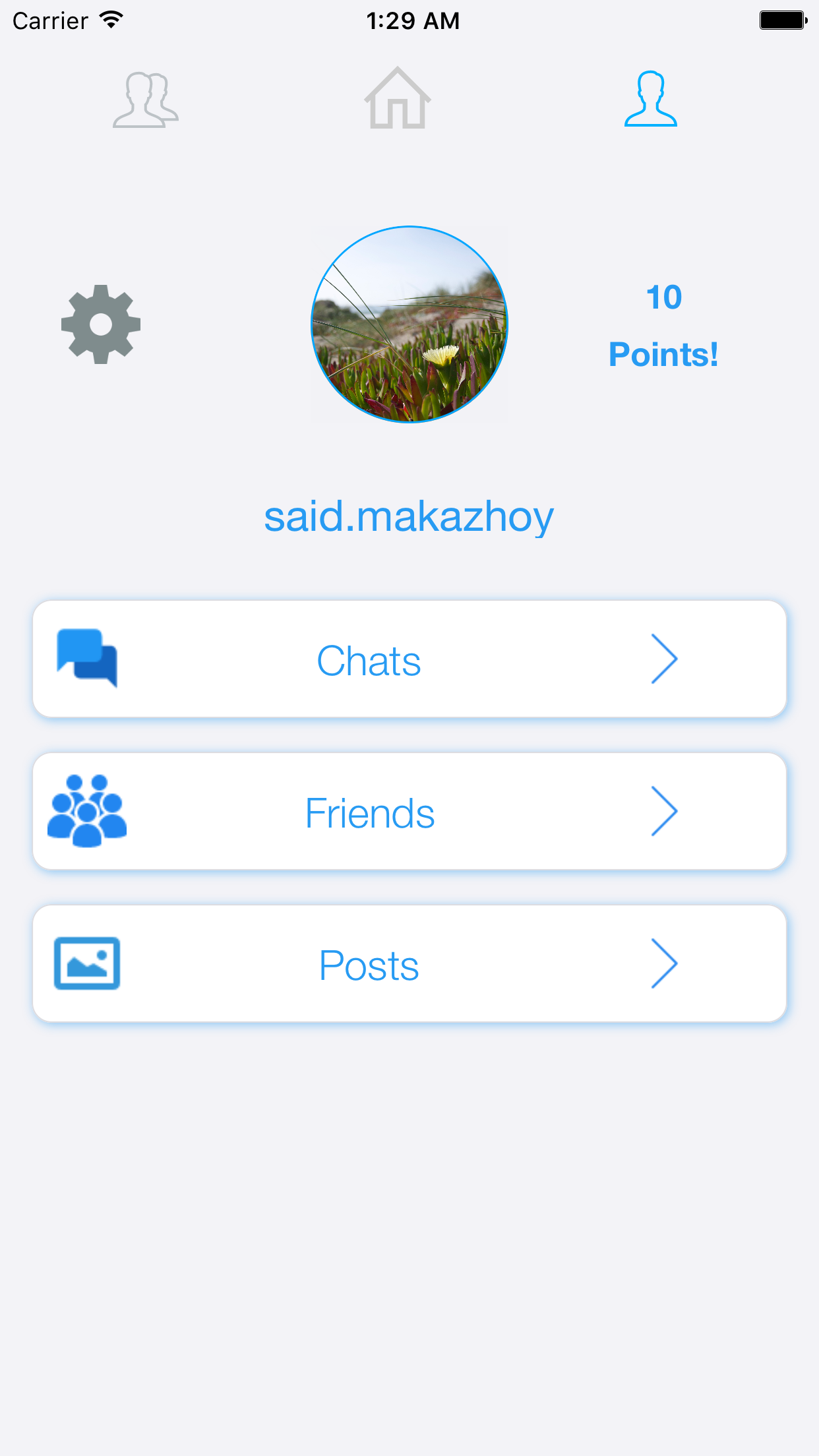Image resolution: width=819 pixels, height=1456 pixels.
Task: View the Friends list
Action: [x=409, y=812]
